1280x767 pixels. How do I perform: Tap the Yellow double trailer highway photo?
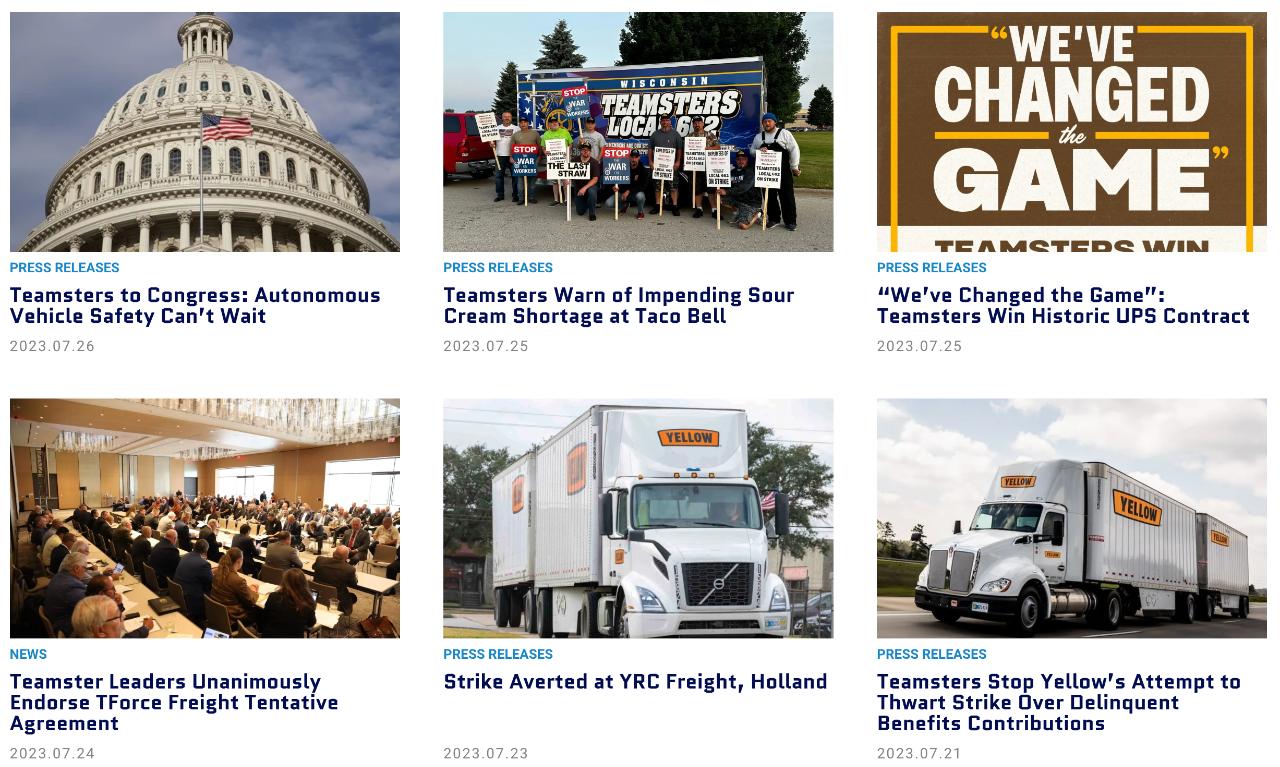coord(1071,518)
